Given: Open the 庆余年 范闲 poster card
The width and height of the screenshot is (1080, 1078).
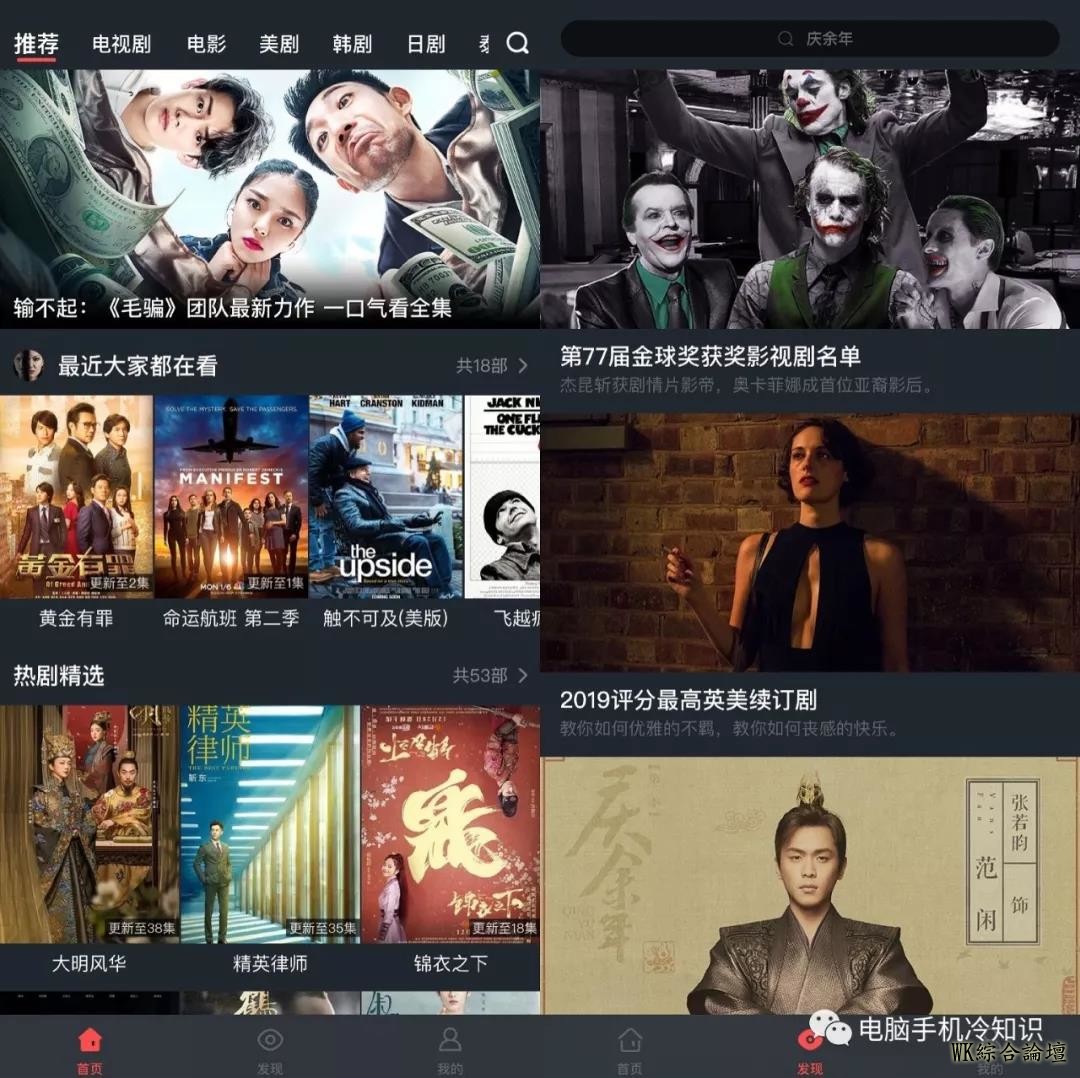Looking at the screenshot, I should pos(810,885).
